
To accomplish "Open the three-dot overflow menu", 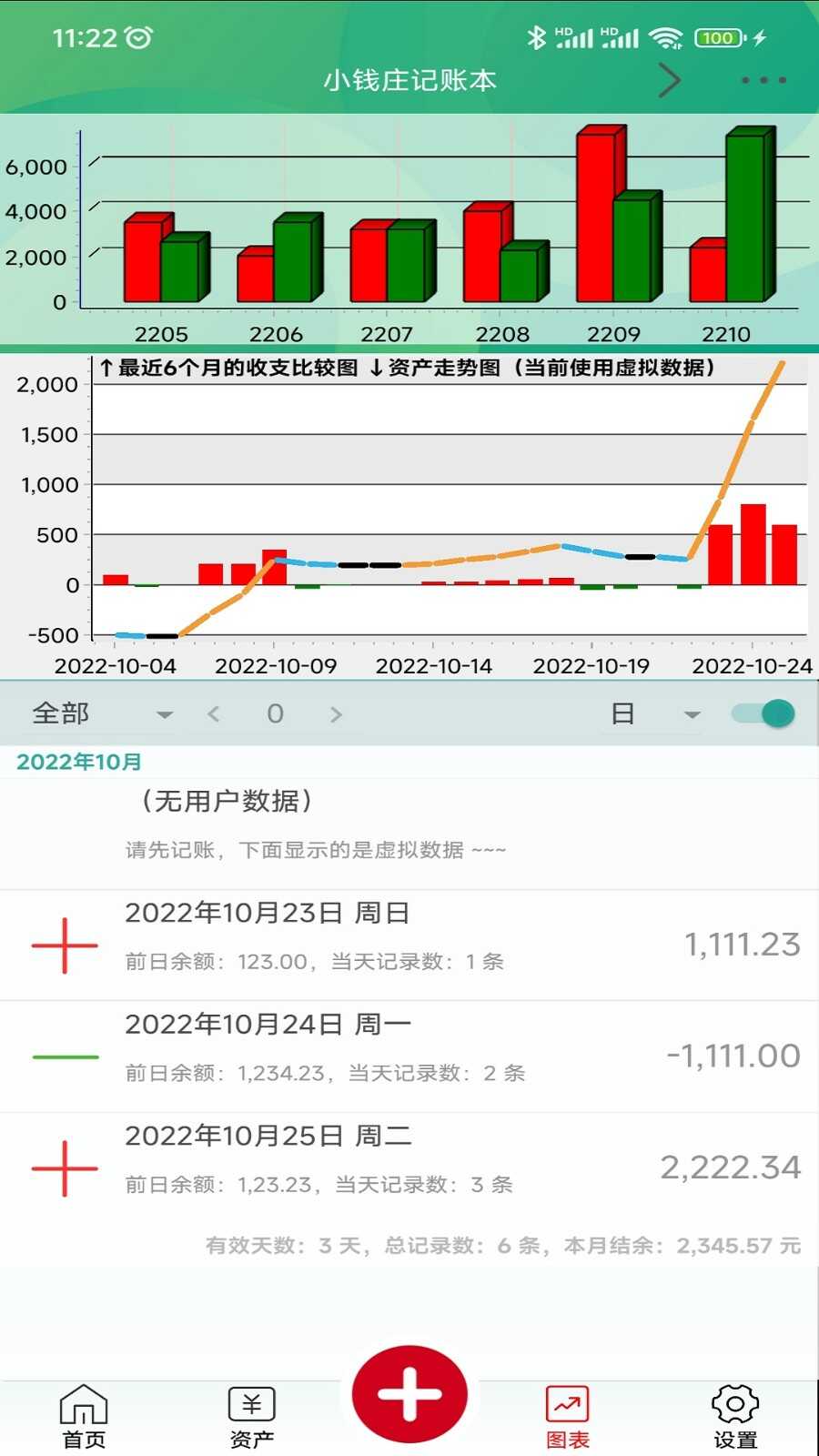I will [763, 80].
